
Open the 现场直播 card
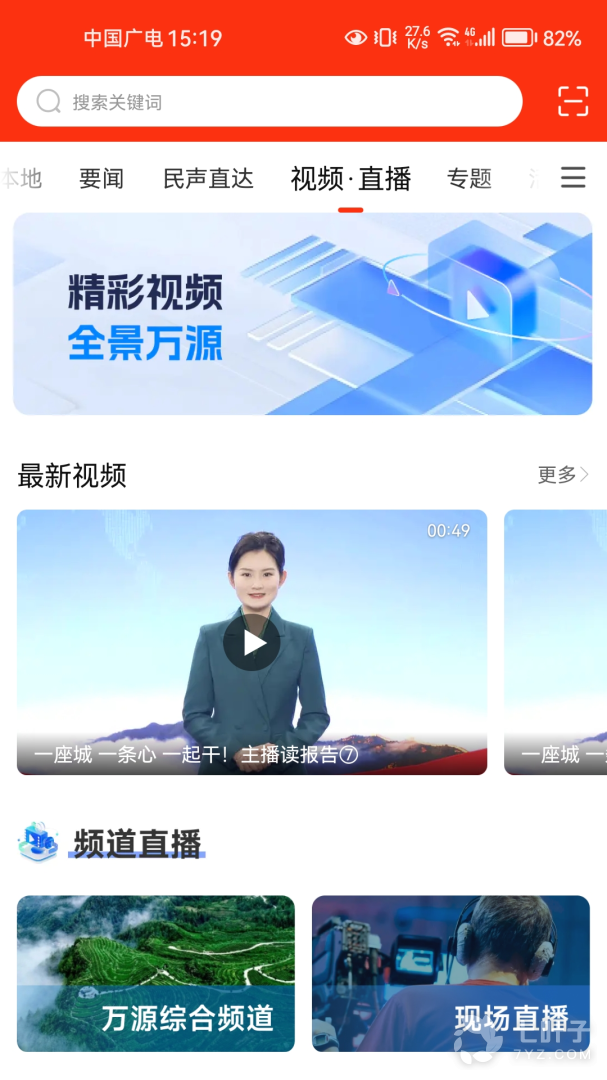450,973
